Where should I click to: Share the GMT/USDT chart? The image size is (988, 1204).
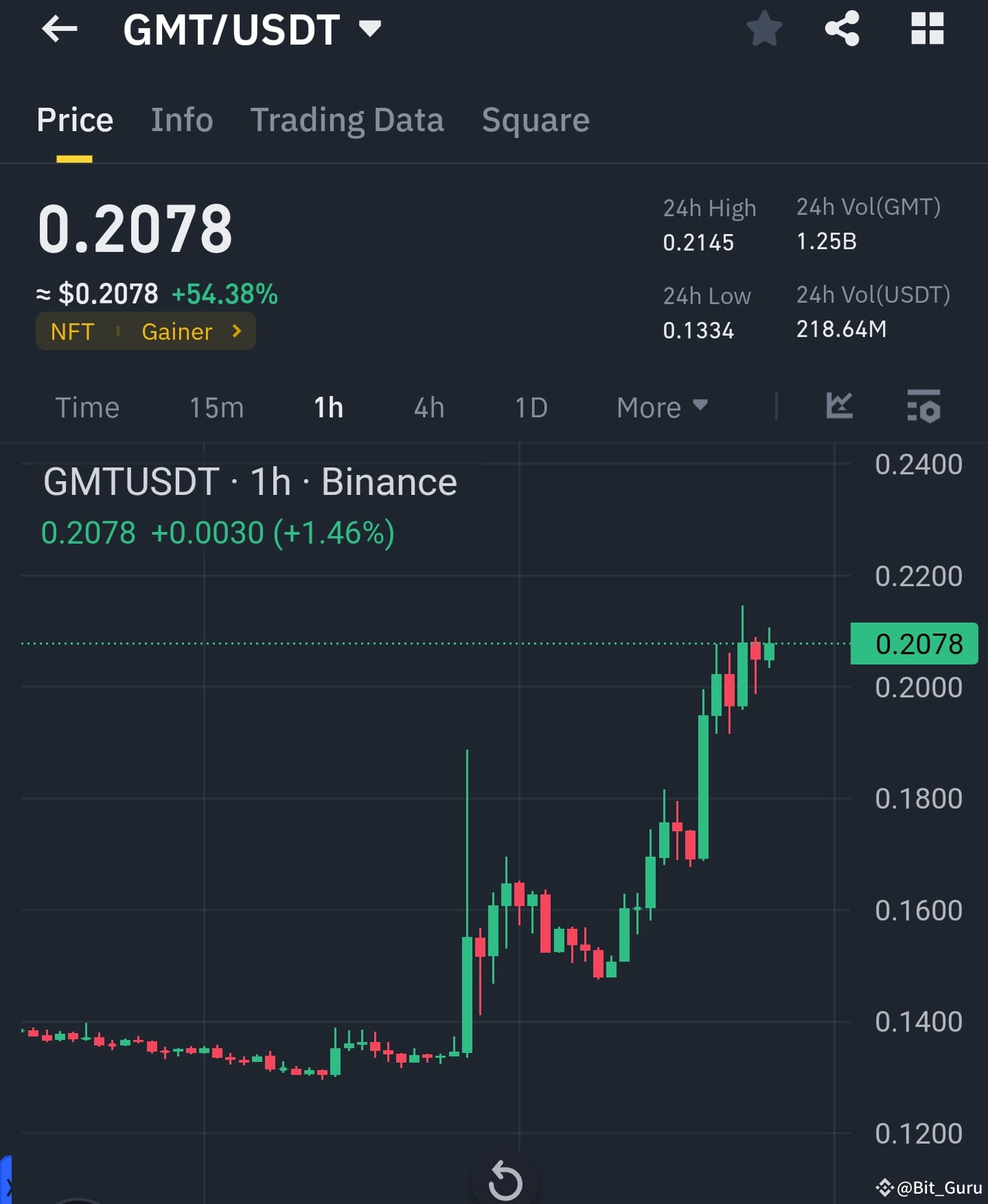coord(842,29)
